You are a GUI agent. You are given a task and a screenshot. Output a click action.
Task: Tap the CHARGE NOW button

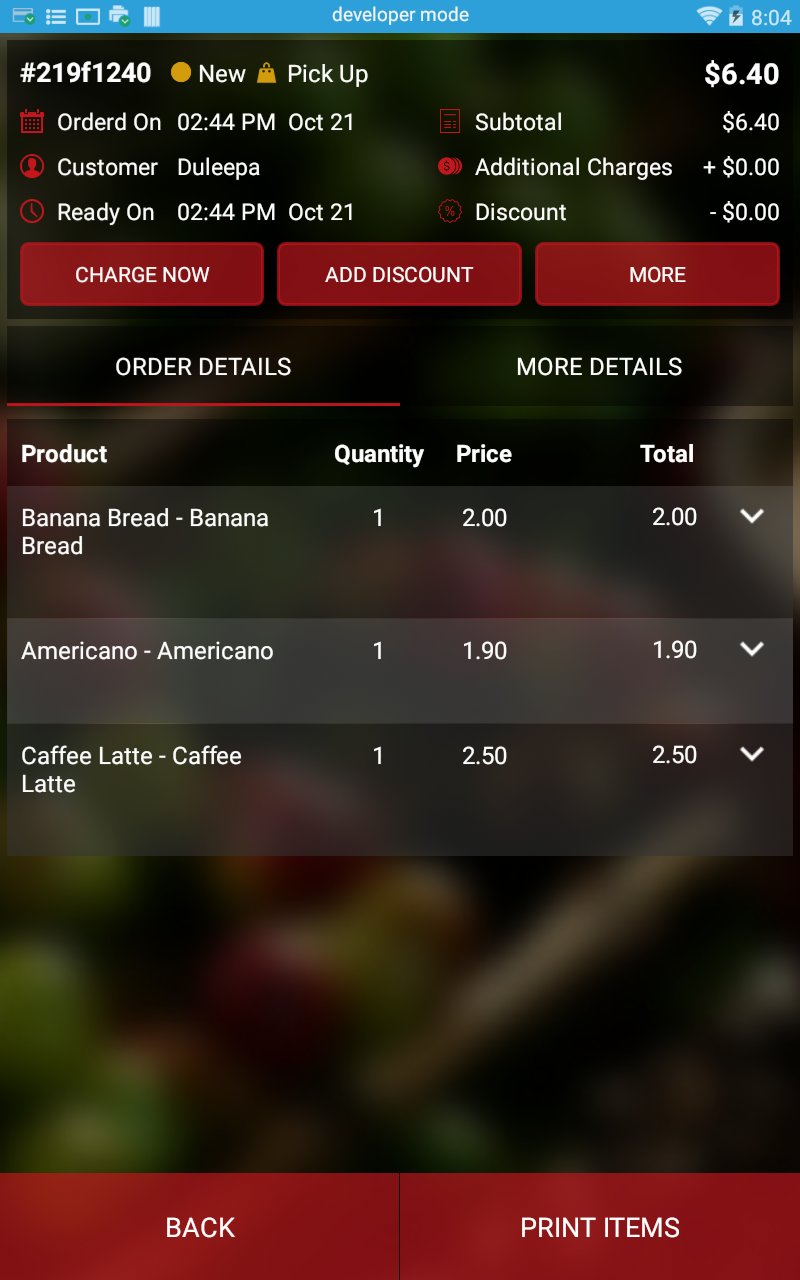point(142,274)
